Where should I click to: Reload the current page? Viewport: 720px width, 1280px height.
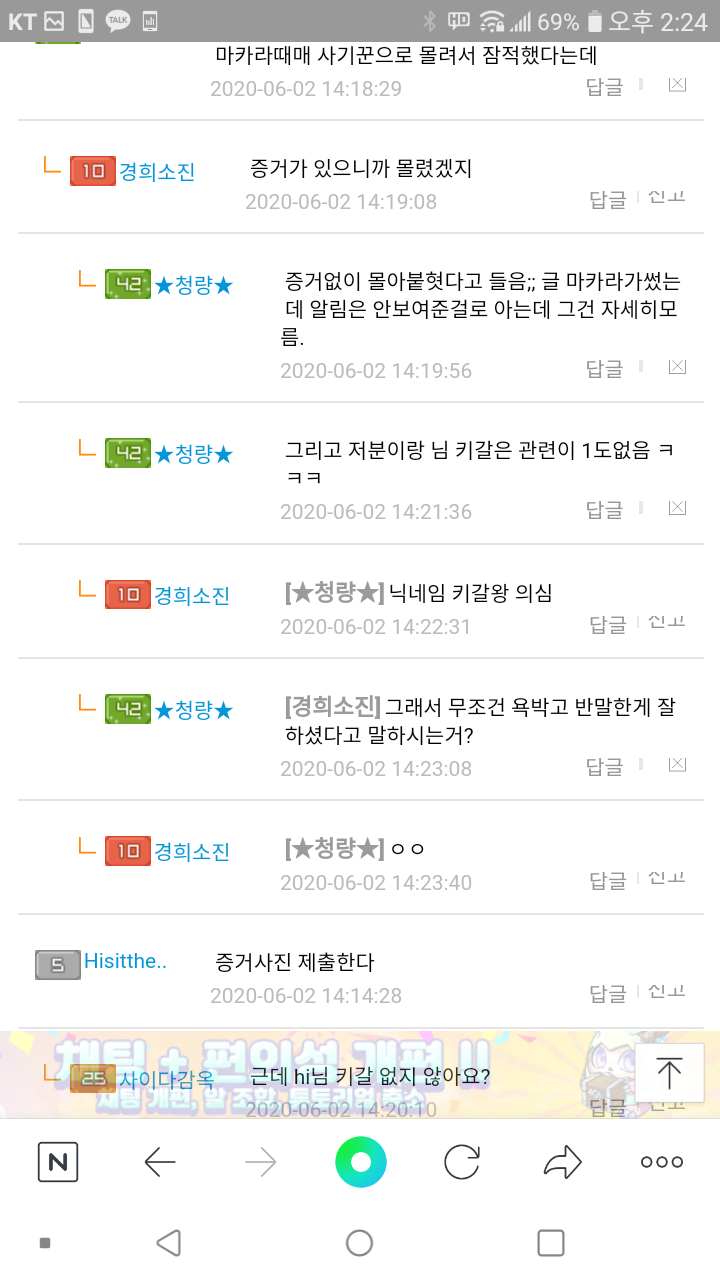coord(462,1161)
